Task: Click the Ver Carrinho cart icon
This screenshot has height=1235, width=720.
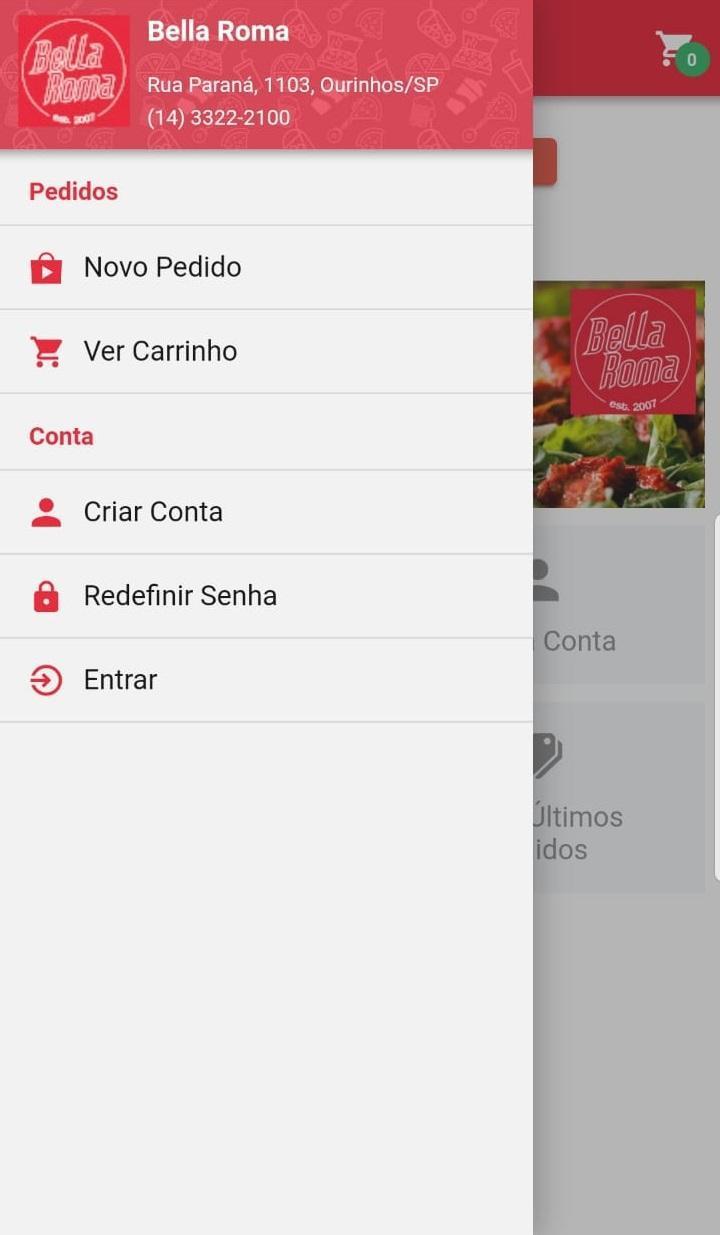Action: coord(45,351)
